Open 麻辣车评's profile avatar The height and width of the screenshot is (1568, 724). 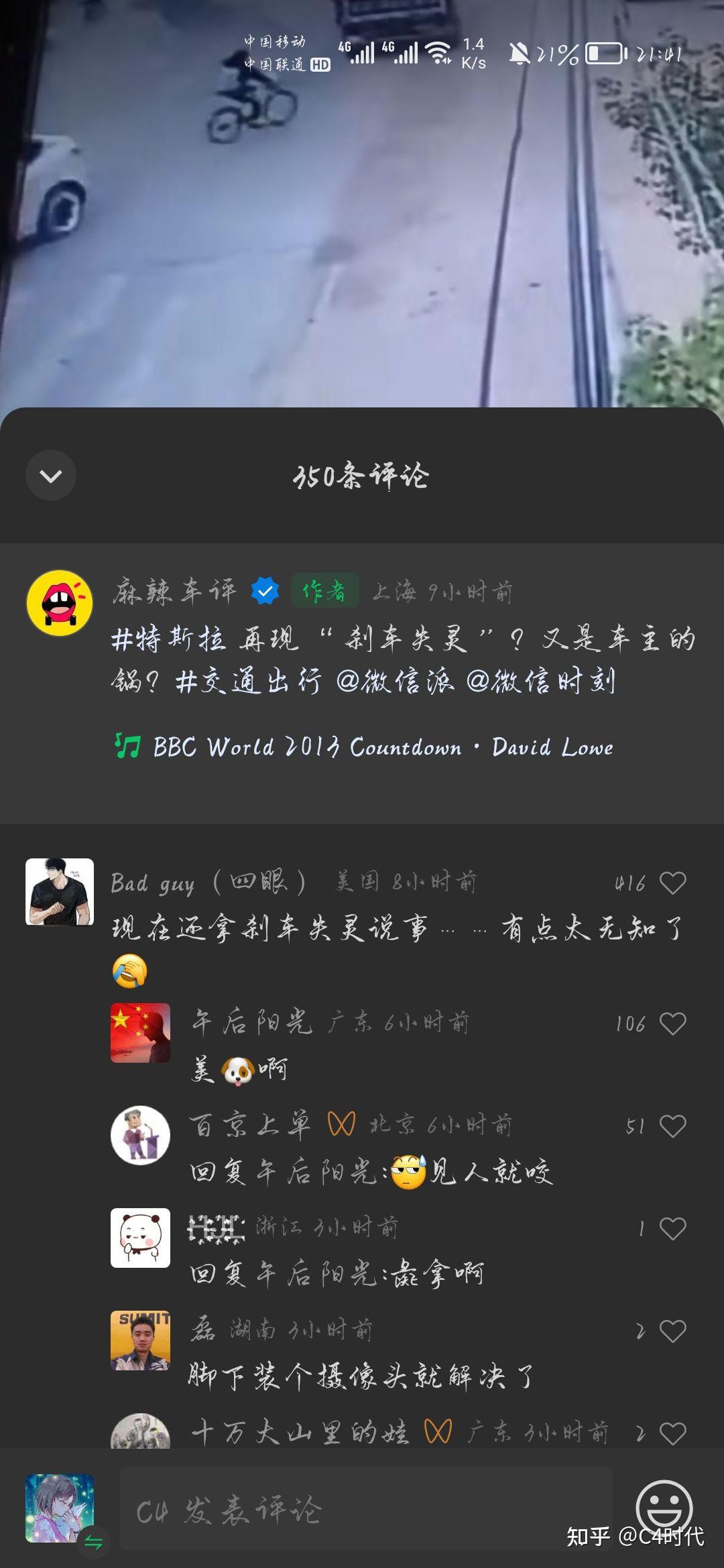(x=60, y=602)
